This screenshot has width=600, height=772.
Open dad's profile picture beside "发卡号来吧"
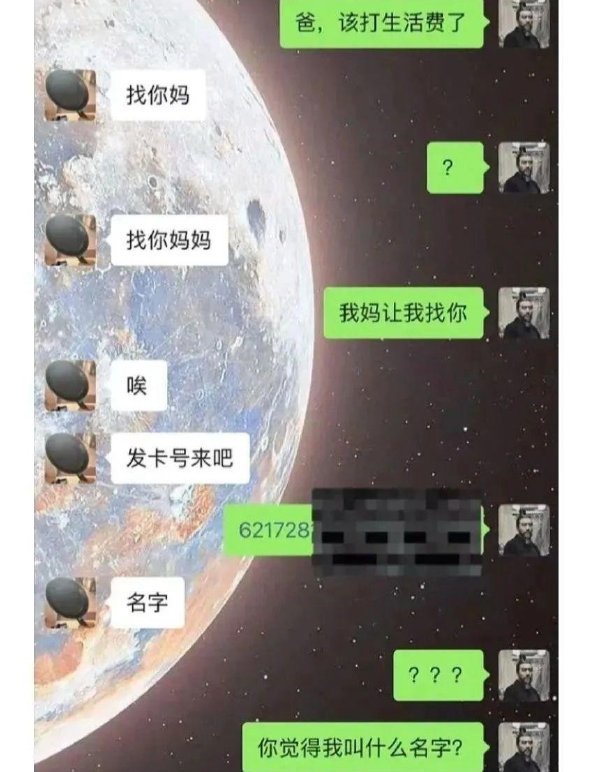(x=70, y=458)
